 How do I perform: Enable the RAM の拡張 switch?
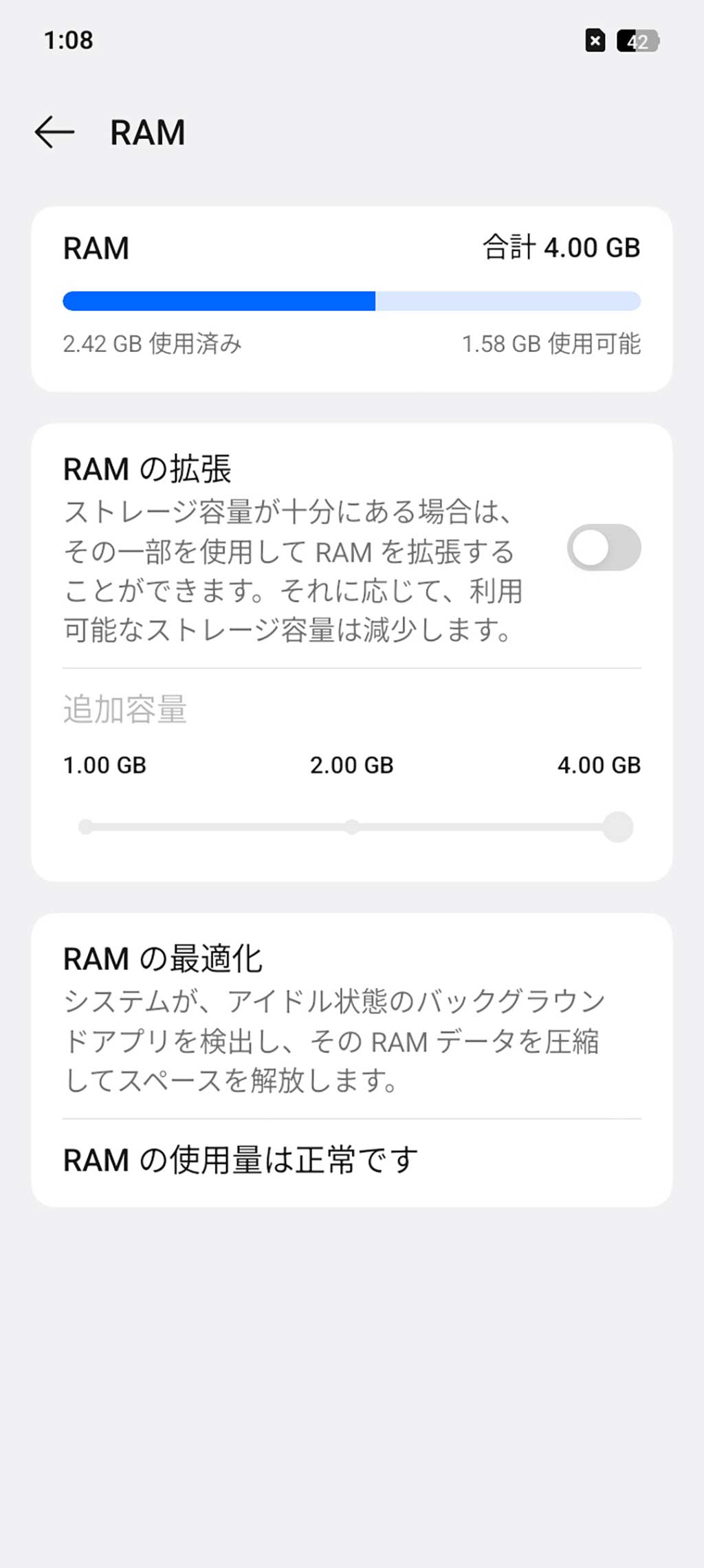[604, 548]
